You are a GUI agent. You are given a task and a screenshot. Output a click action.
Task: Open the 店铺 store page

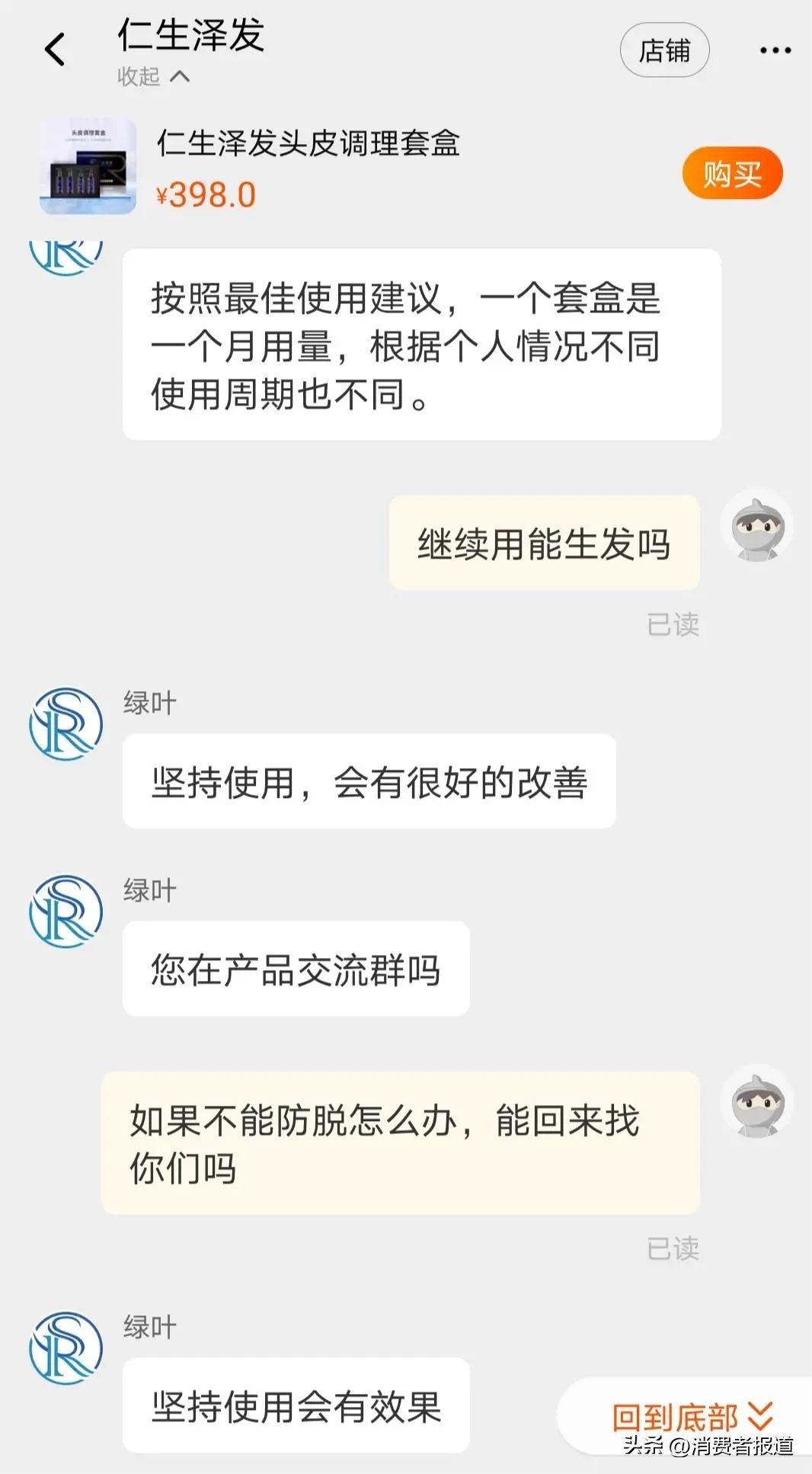coord(664,48)
